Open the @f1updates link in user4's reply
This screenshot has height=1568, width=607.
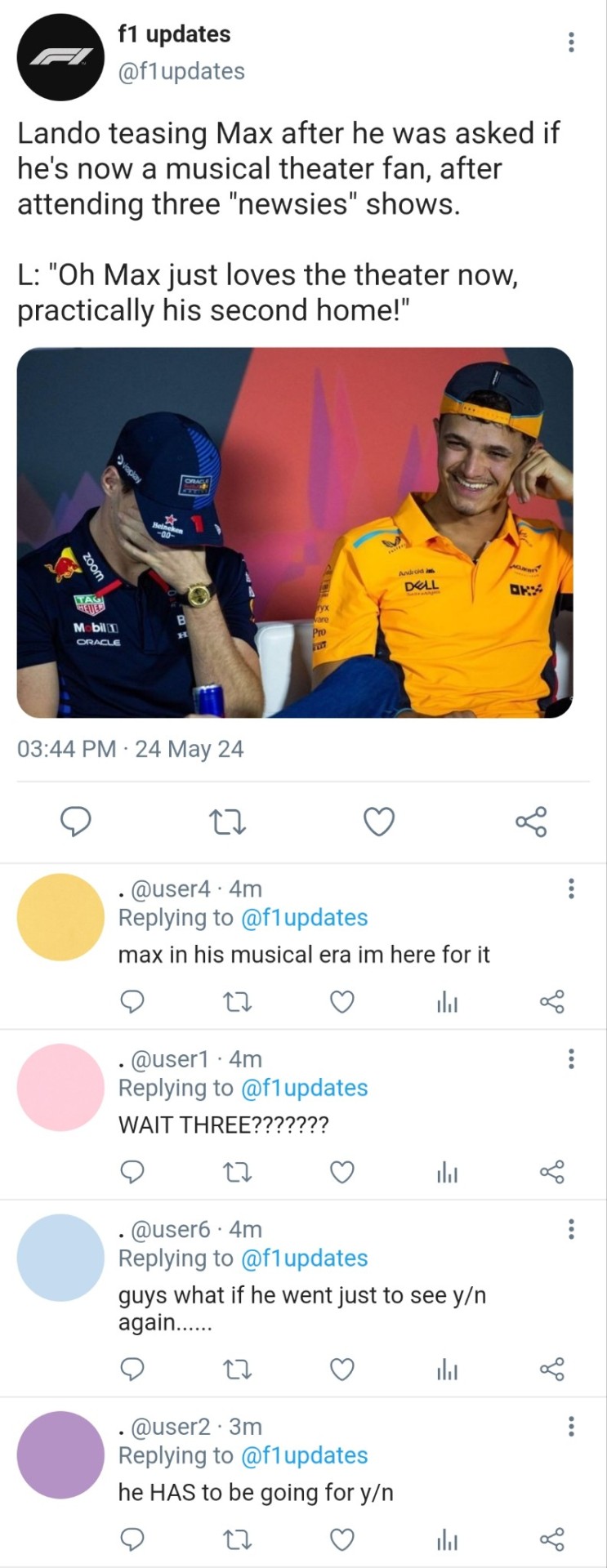click(305, 918)
